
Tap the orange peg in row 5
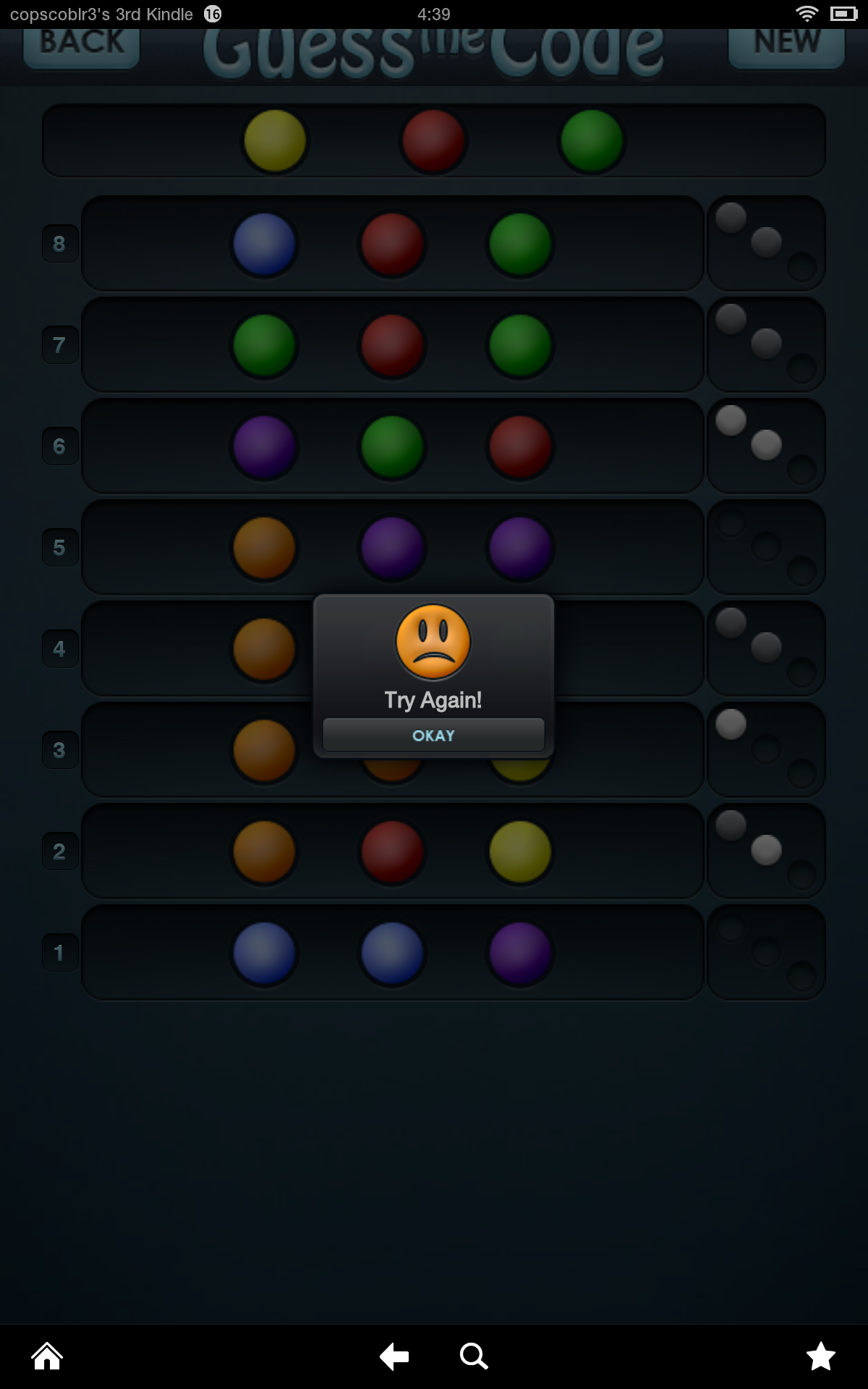pos(263,548)
